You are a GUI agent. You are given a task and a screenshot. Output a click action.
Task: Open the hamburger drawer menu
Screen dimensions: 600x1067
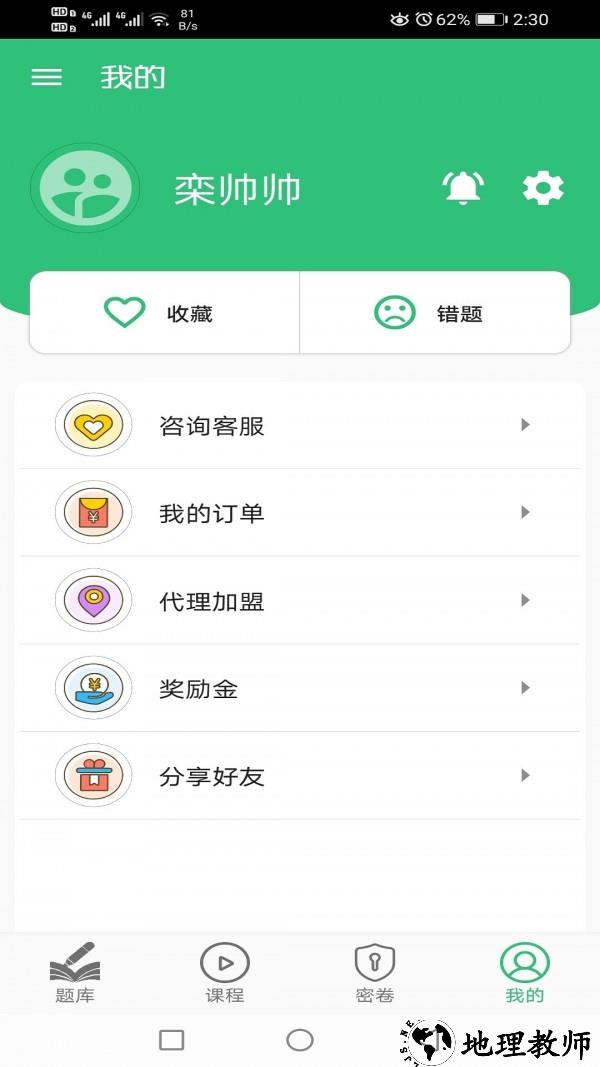47,77
